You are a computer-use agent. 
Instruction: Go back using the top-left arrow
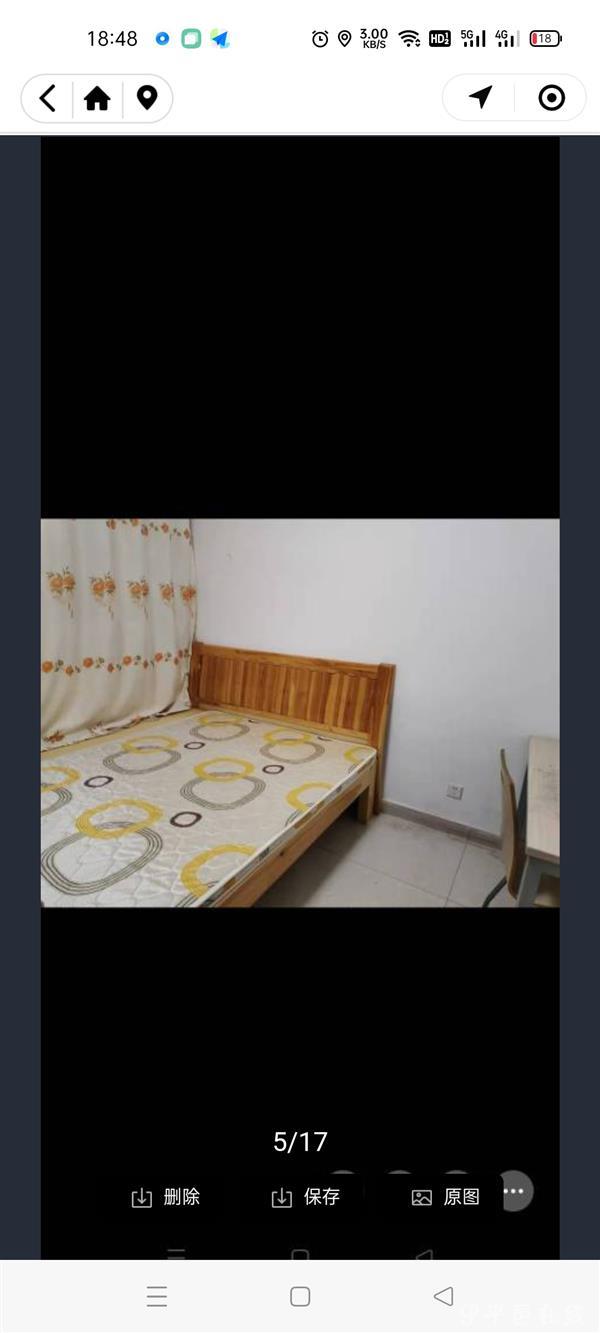(47, 98)
